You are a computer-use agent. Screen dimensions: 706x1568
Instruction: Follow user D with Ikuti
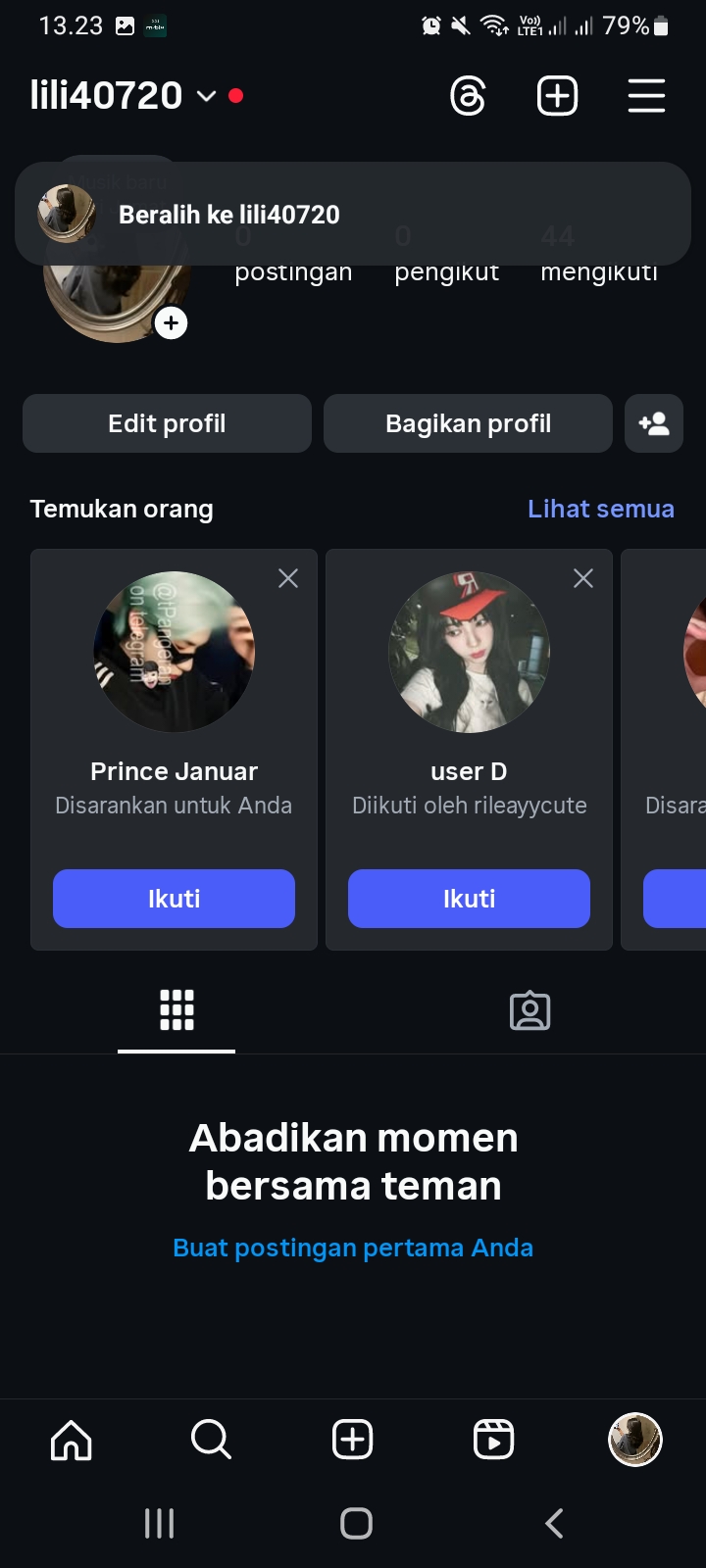point(469,899)
